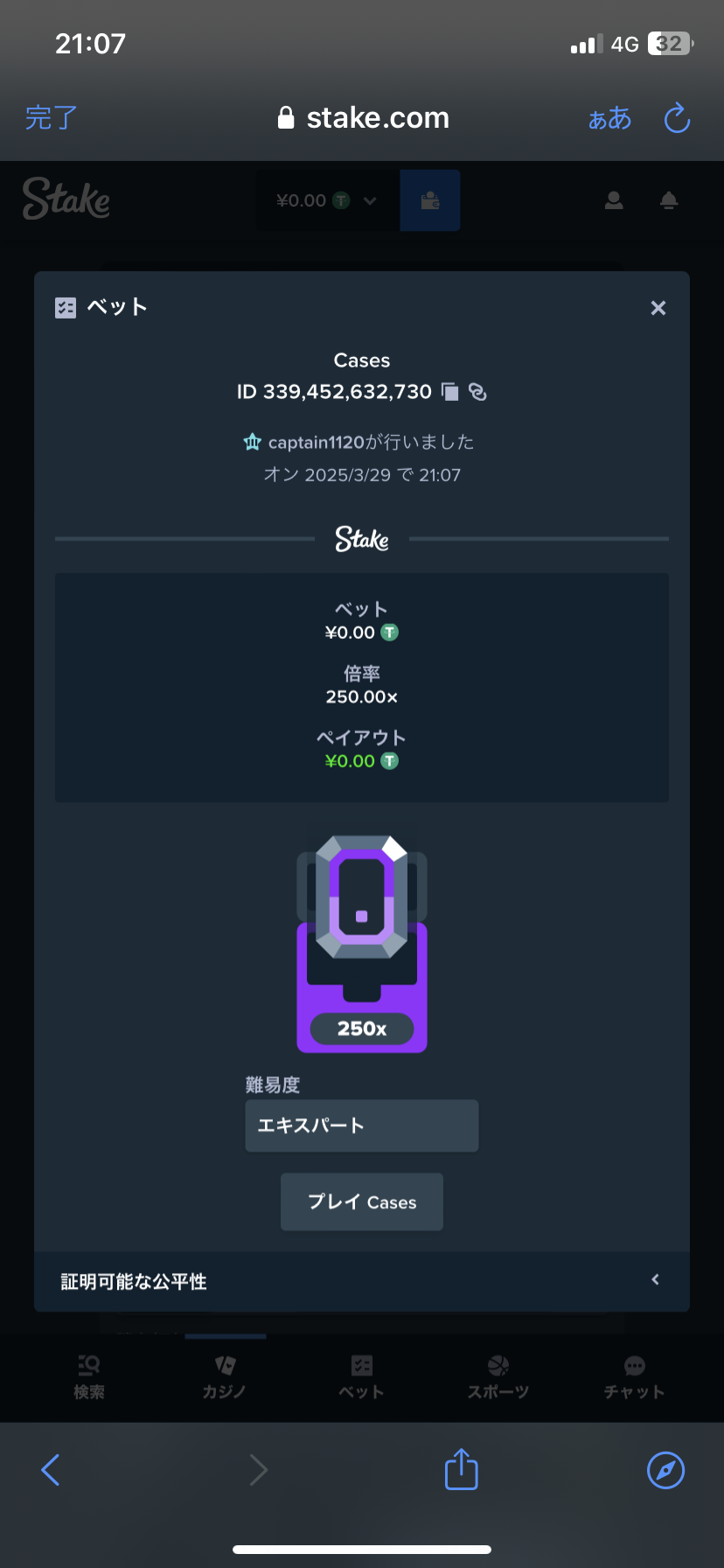724x1568 pixels.
Task: Expand the 証明可能な公平性 section
Action: pyautogui.click(x=362, y=1281)
